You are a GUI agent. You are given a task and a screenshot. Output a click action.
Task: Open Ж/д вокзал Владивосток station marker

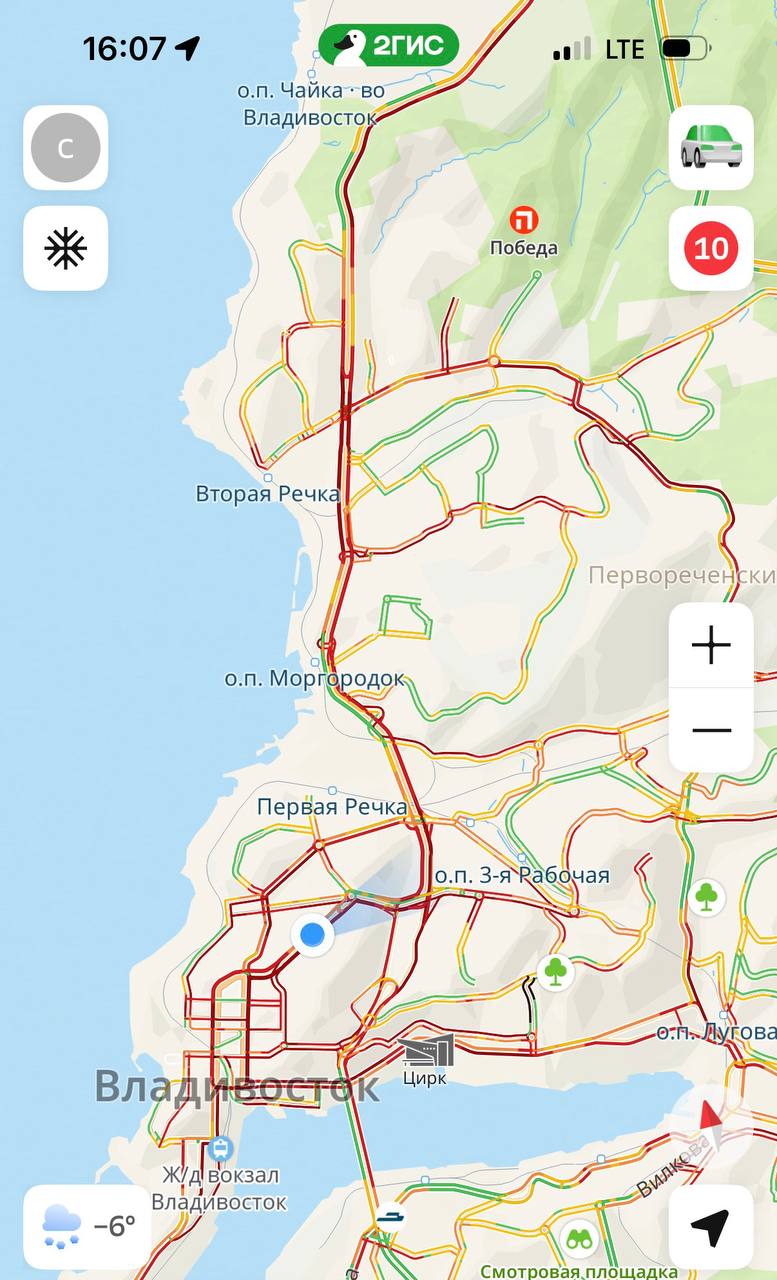(220, 1150)
